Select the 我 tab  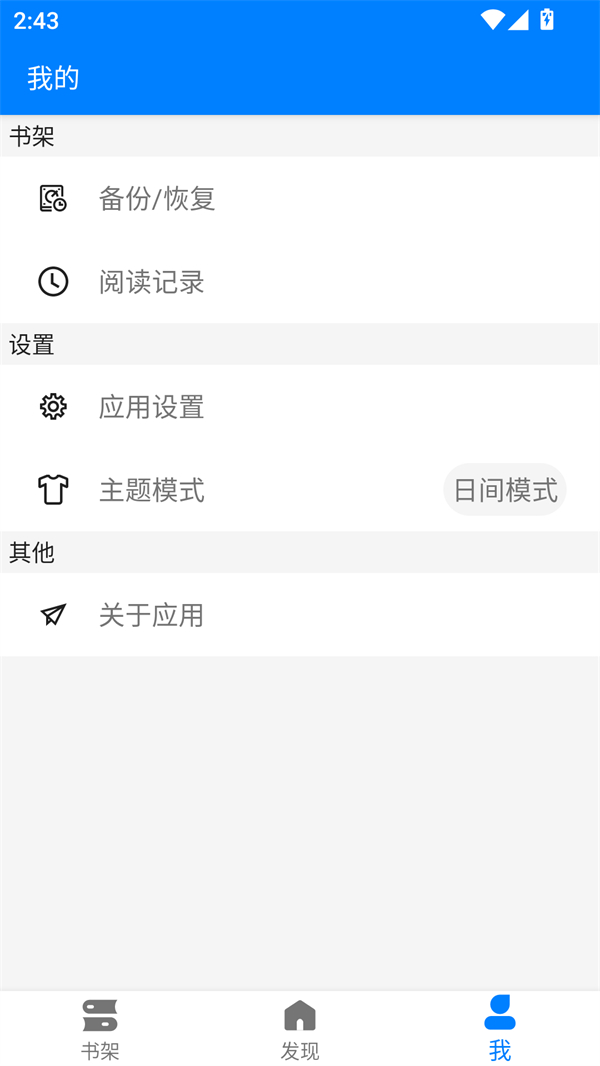(500, 1028)
